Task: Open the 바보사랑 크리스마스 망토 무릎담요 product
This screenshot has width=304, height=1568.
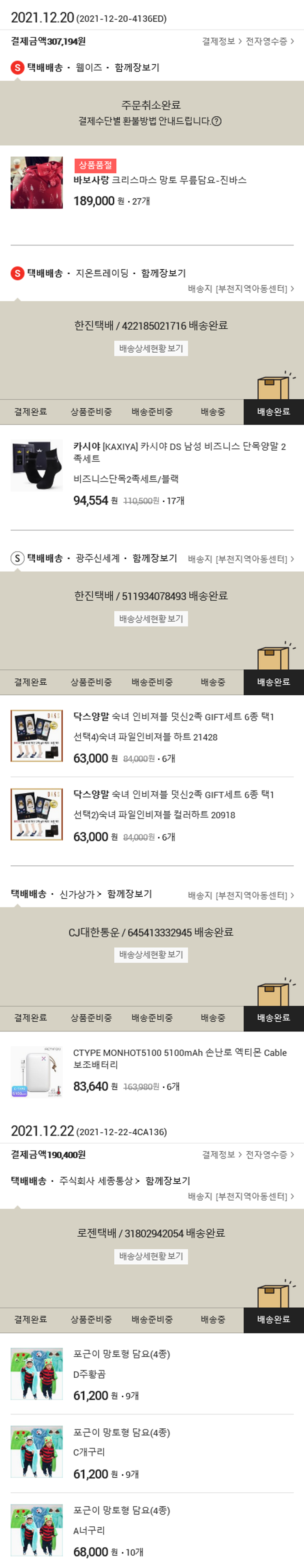Action: point(160,180)
